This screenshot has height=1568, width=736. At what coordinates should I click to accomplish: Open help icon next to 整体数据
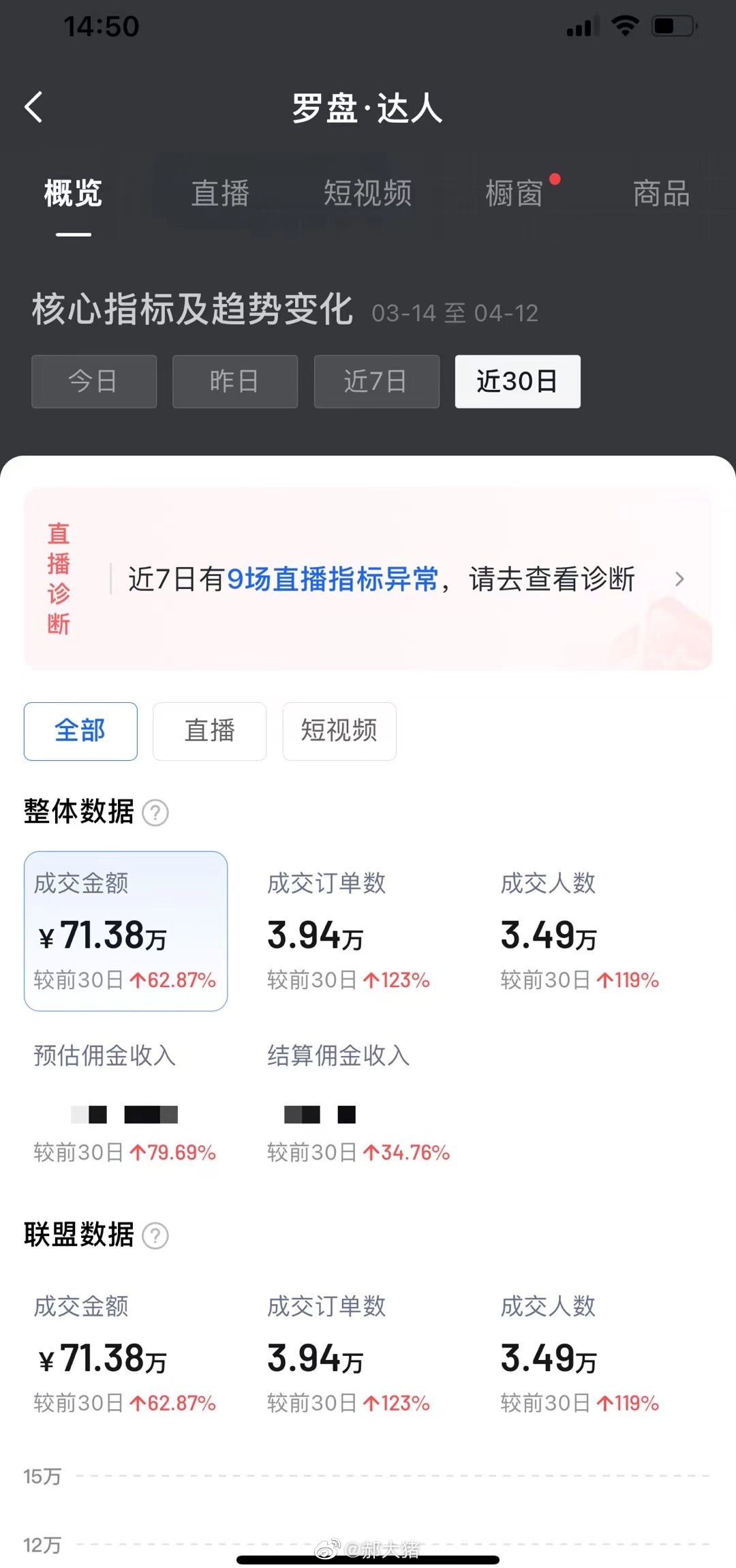click(155, 813)
